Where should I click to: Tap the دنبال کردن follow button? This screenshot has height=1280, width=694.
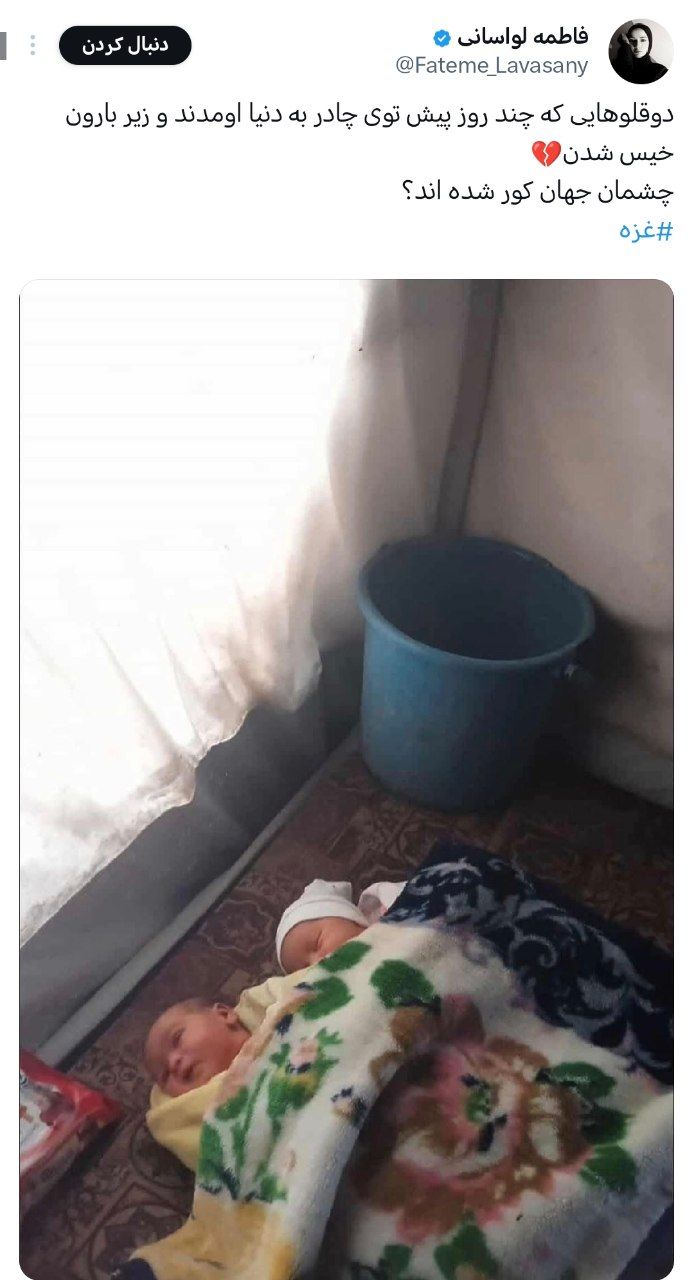124,46
